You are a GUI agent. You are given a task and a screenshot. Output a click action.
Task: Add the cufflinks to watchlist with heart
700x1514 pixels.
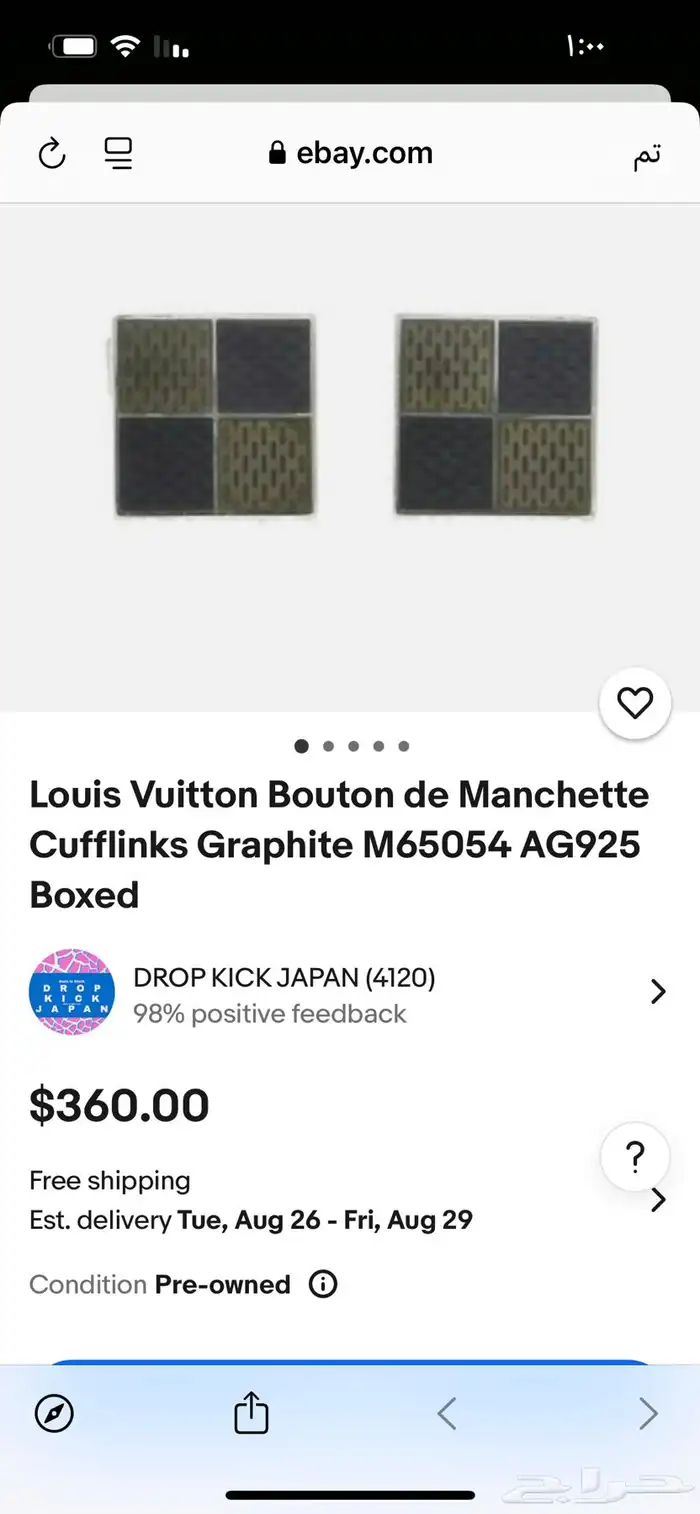[635, 703]
